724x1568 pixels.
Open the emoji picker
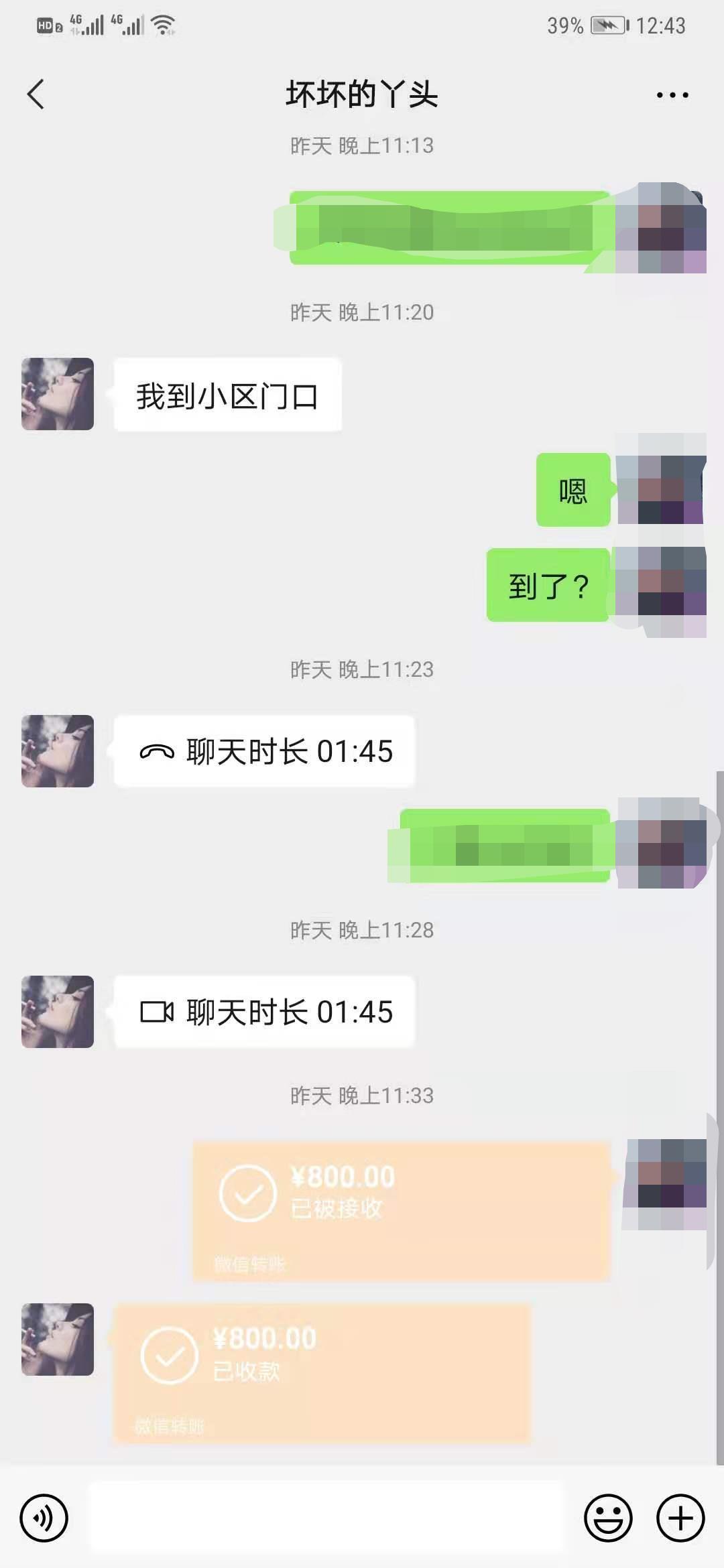[608, 1518]
